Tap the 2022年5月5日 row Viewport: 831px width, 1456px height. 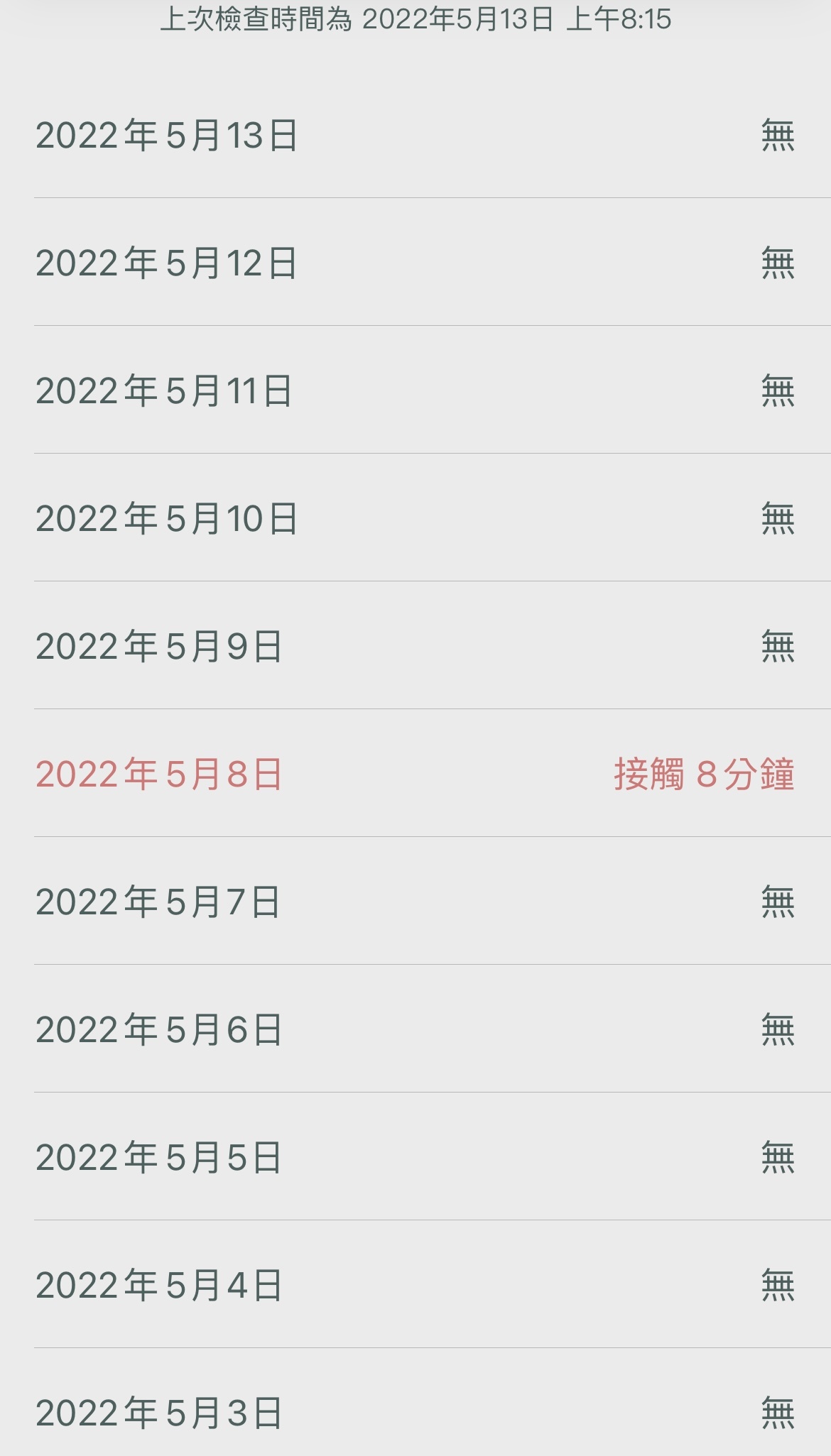(x=415, y=1156)
